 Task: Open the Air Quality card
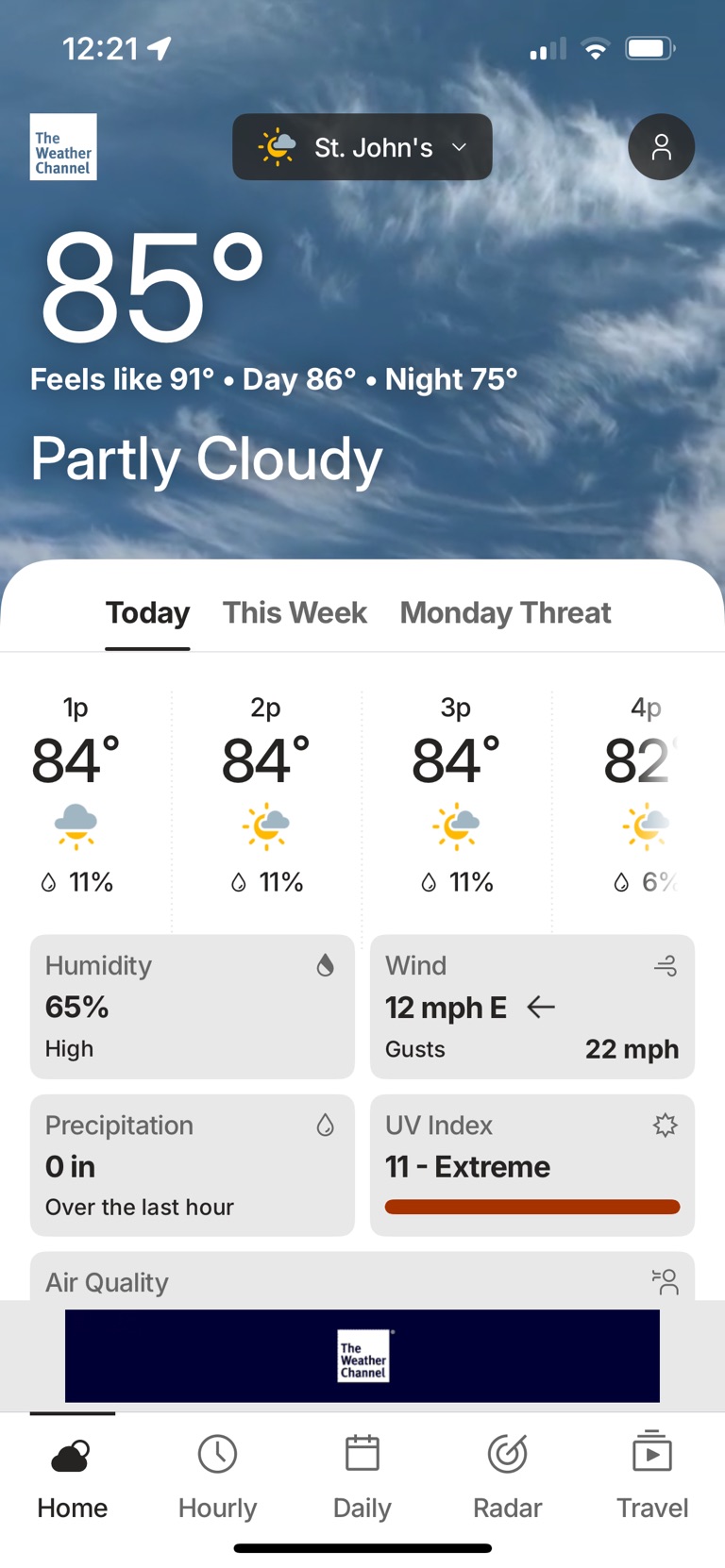[362, 1279]
